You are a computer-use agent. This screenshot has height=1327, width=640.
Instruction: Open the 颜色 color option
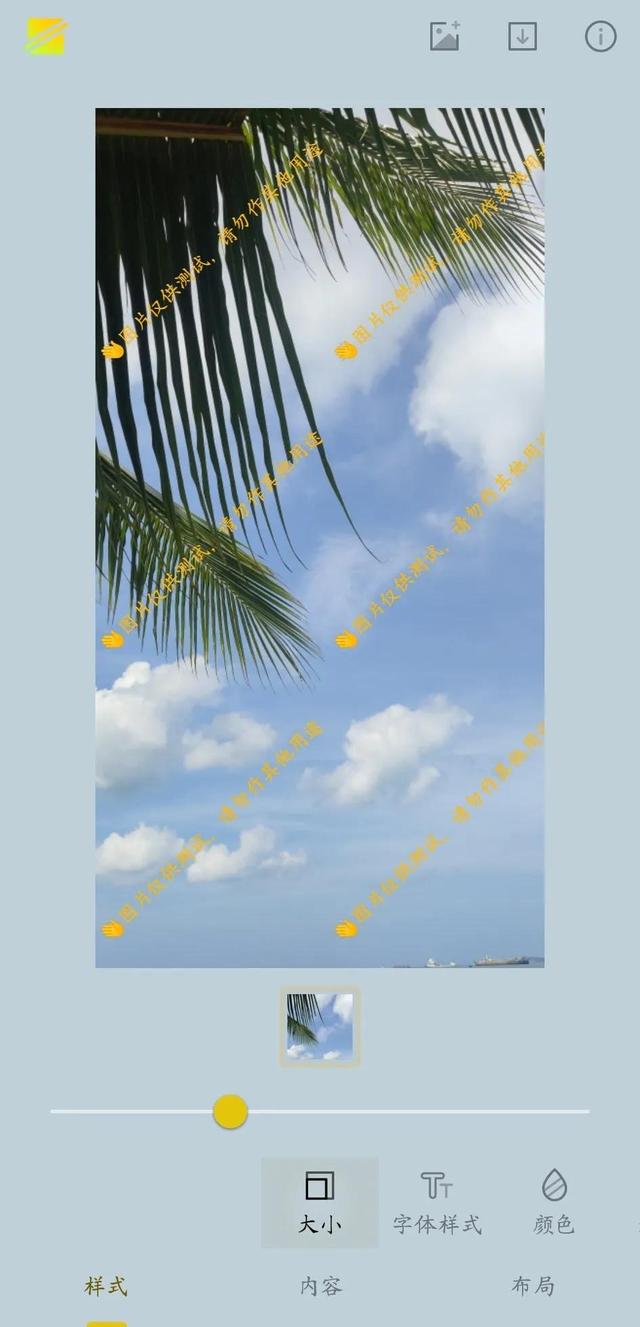point(554,1202)
